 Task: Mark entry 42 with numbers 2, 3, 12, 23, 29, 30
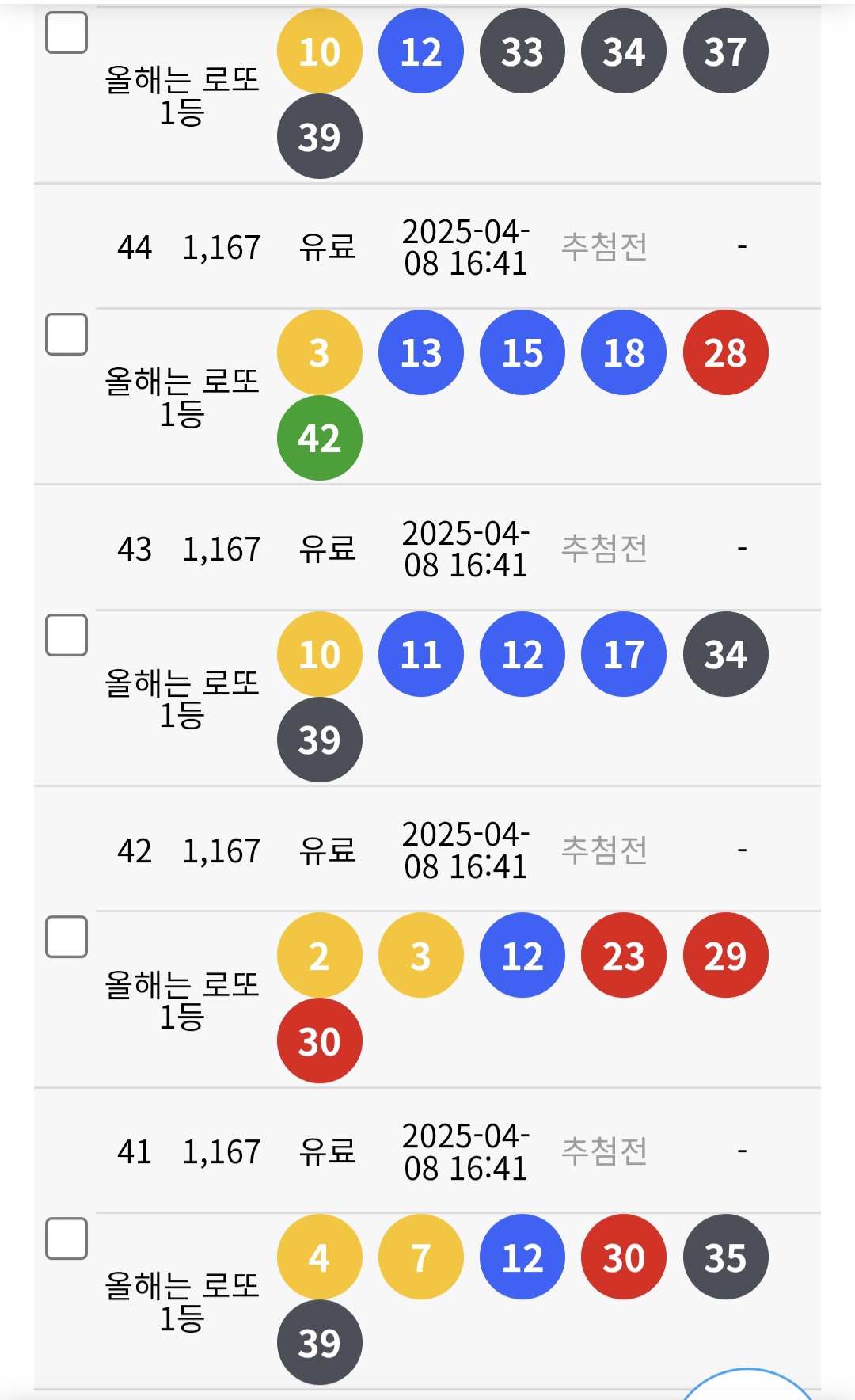click(x=66, y=937)
